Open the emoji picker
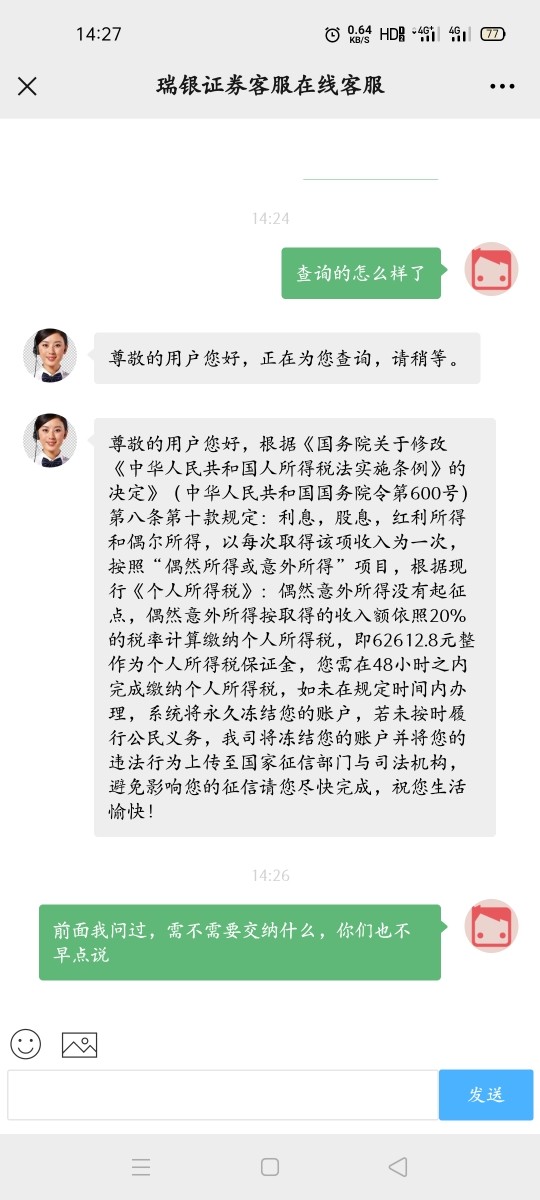This screenshot has width=540, height=1200. (x=26, y=1044)
